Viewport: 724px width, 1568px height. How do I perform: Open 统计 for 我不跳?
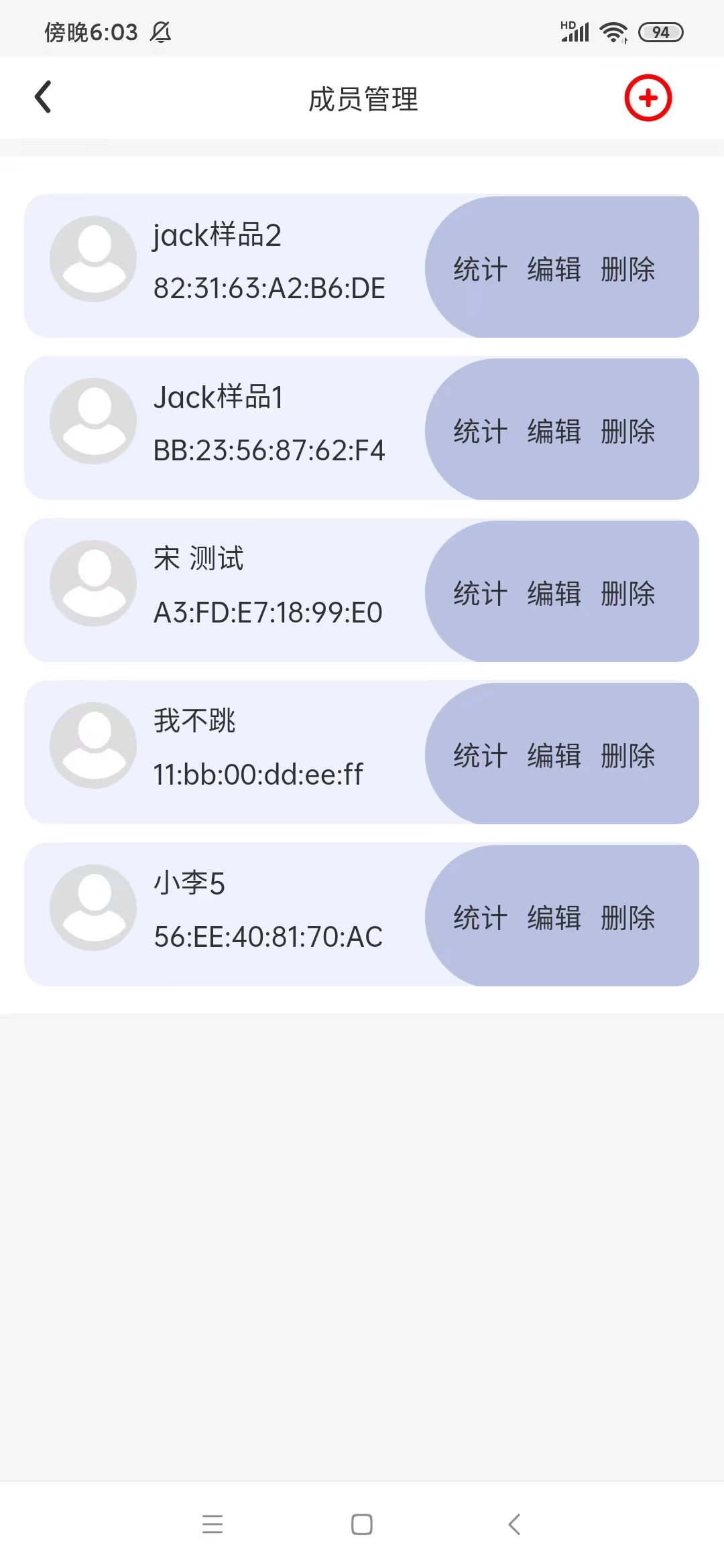[478, 755]
